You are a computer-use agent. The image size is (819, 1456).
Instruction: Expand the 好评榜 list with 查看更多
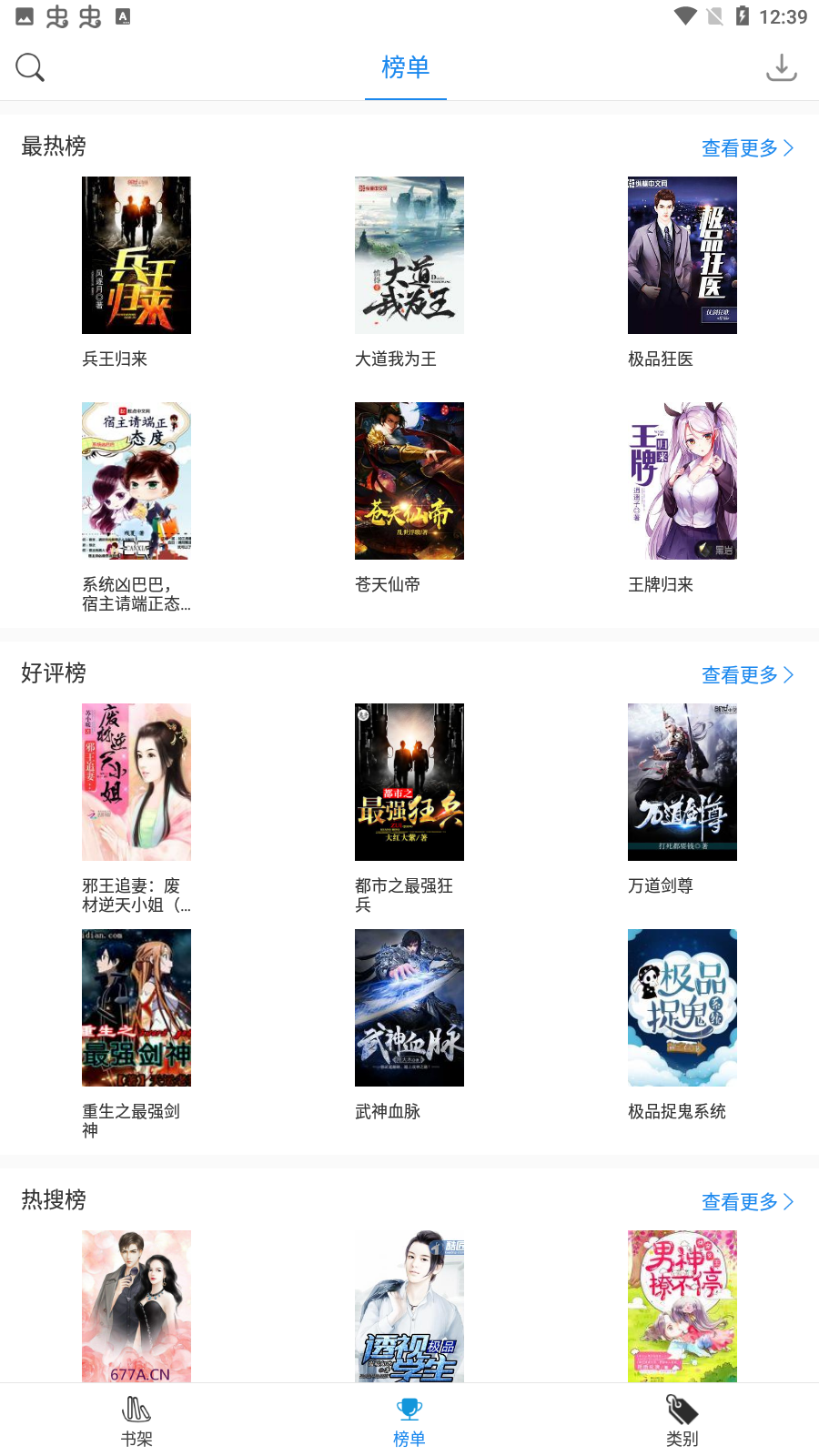748,673
